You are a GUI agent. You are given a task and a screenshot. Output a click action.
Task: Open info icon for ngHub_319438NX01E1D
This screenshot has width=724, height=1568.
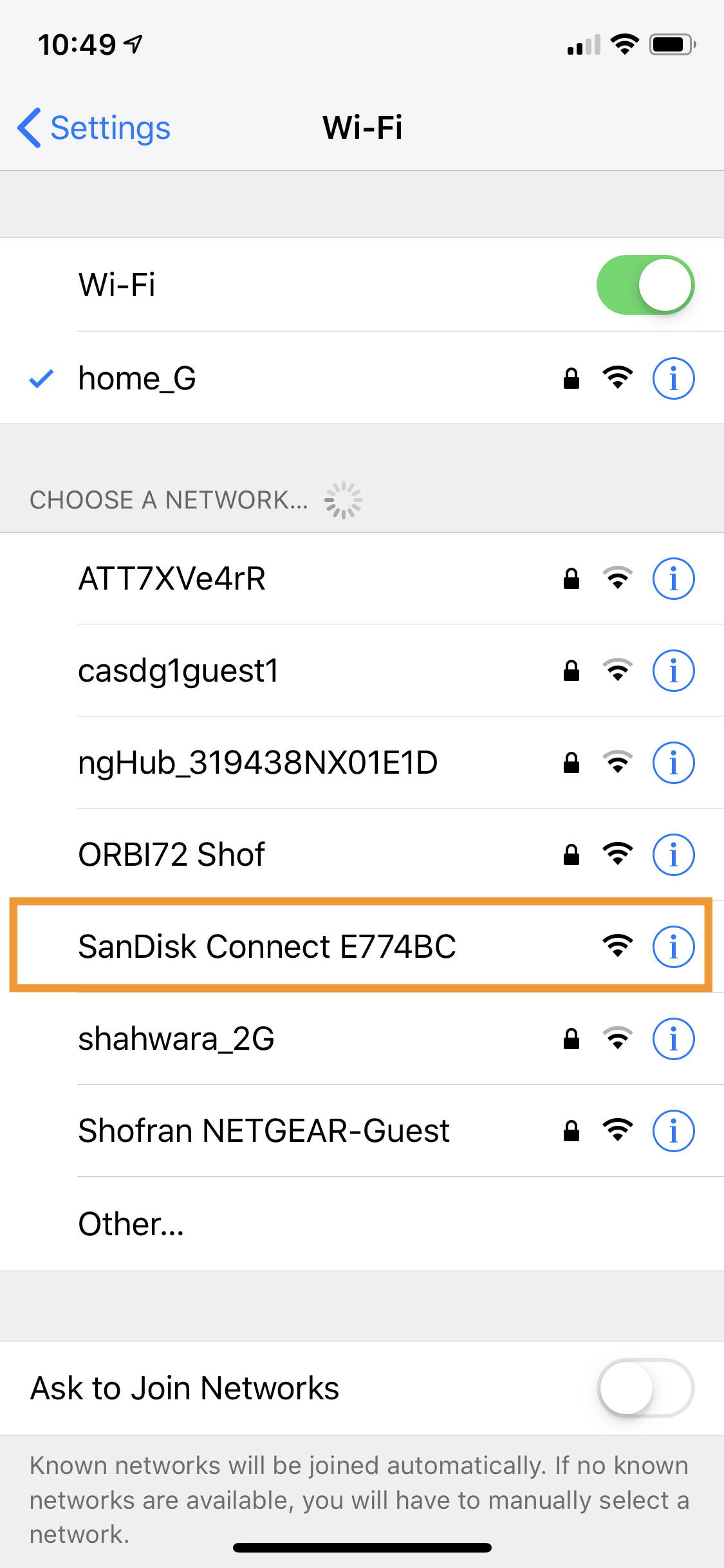tap(673, 762)
